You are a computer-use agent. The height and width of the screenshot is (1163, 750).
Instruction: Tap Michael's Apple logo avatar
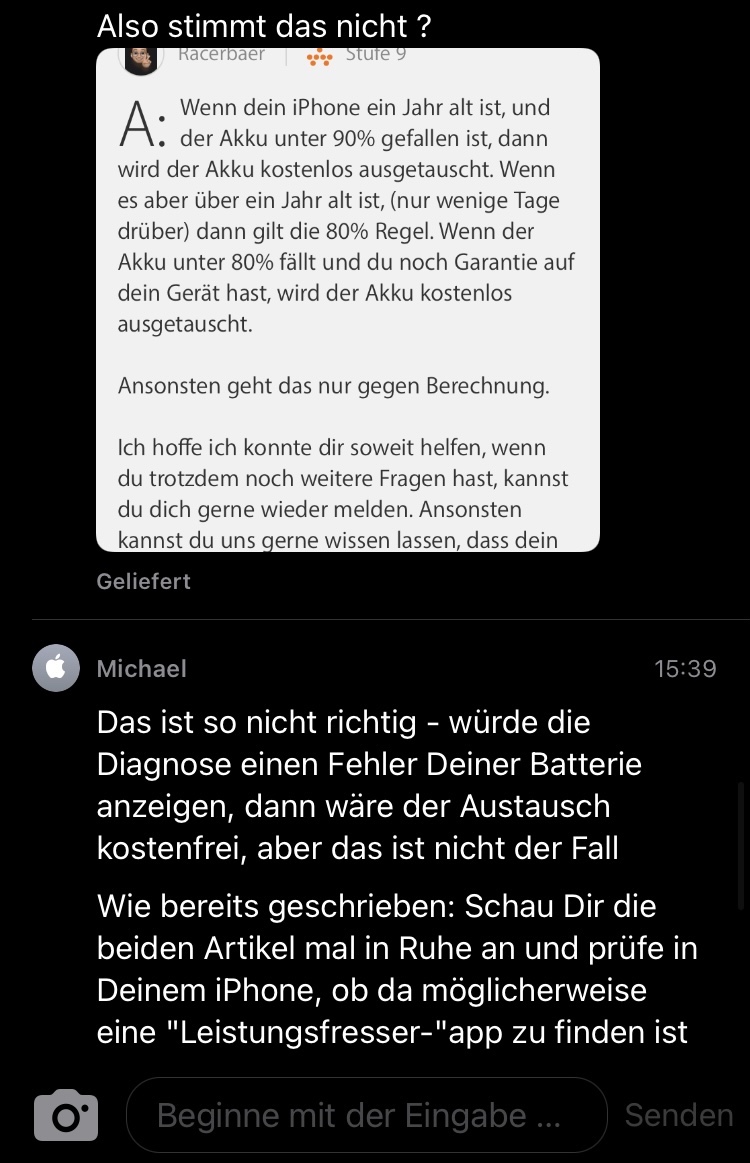[55, 667]
